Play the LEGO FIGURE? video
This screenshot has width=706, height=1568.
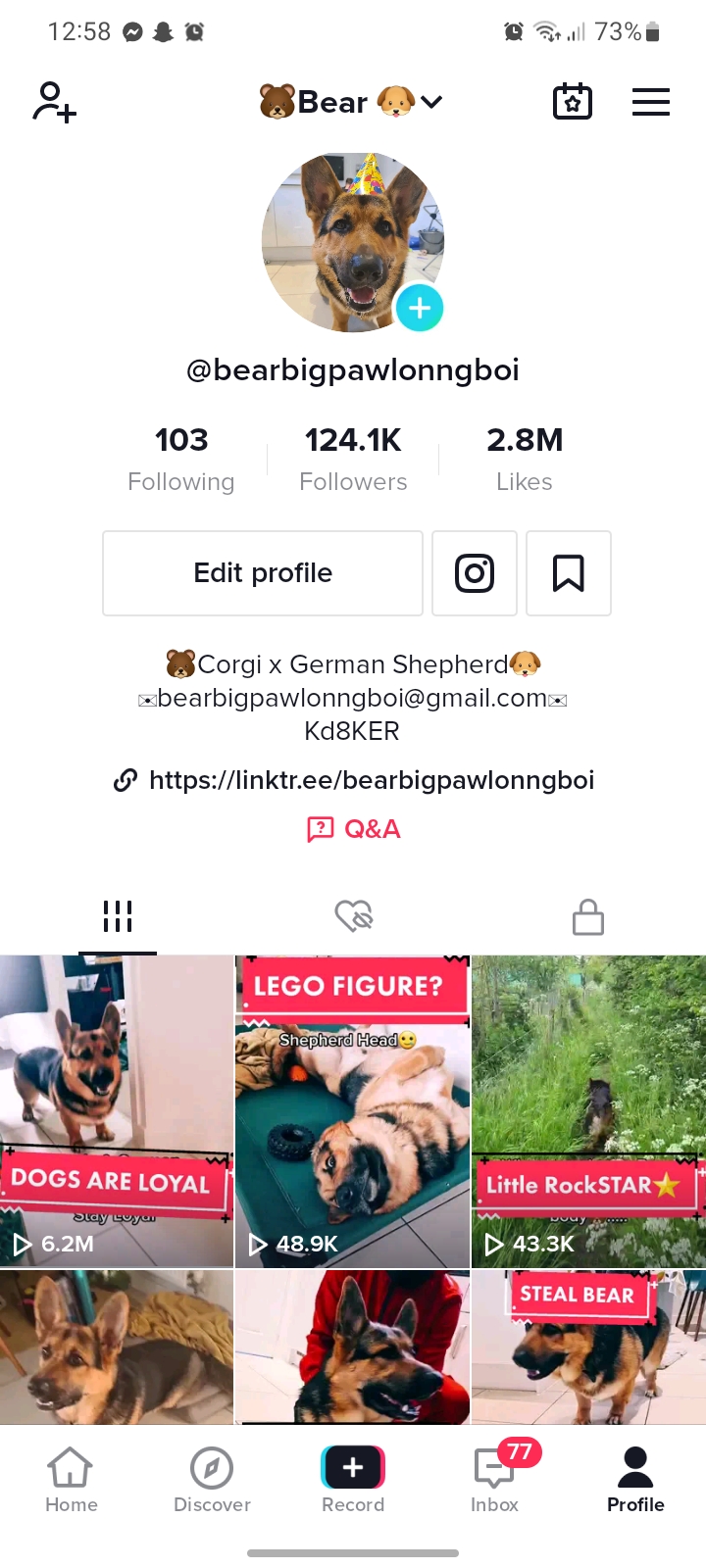click(x=352, y=1111)
